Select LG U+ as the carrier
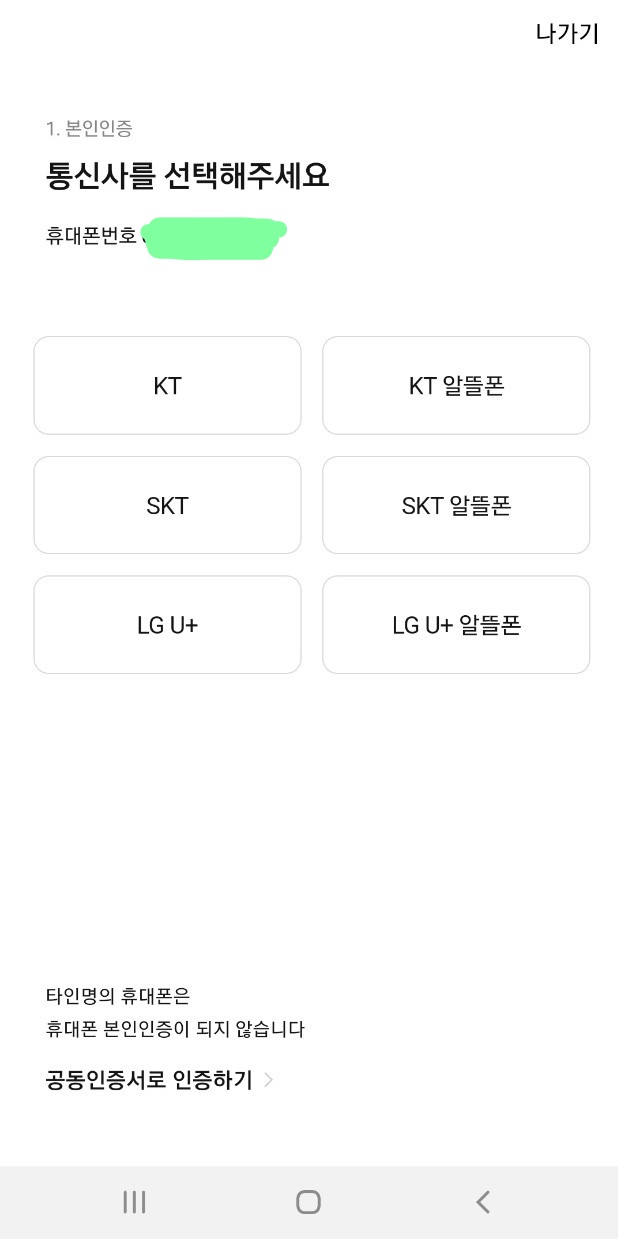The image size is (618, 1239). click(167, 626)
